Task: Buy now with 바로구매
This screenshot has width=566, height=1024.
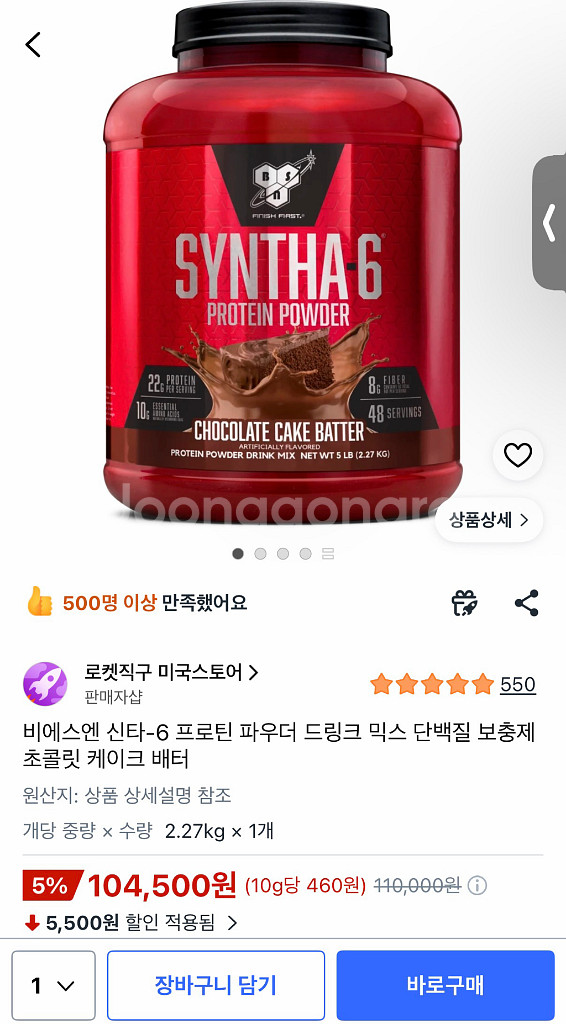Action: click(445, 985)
